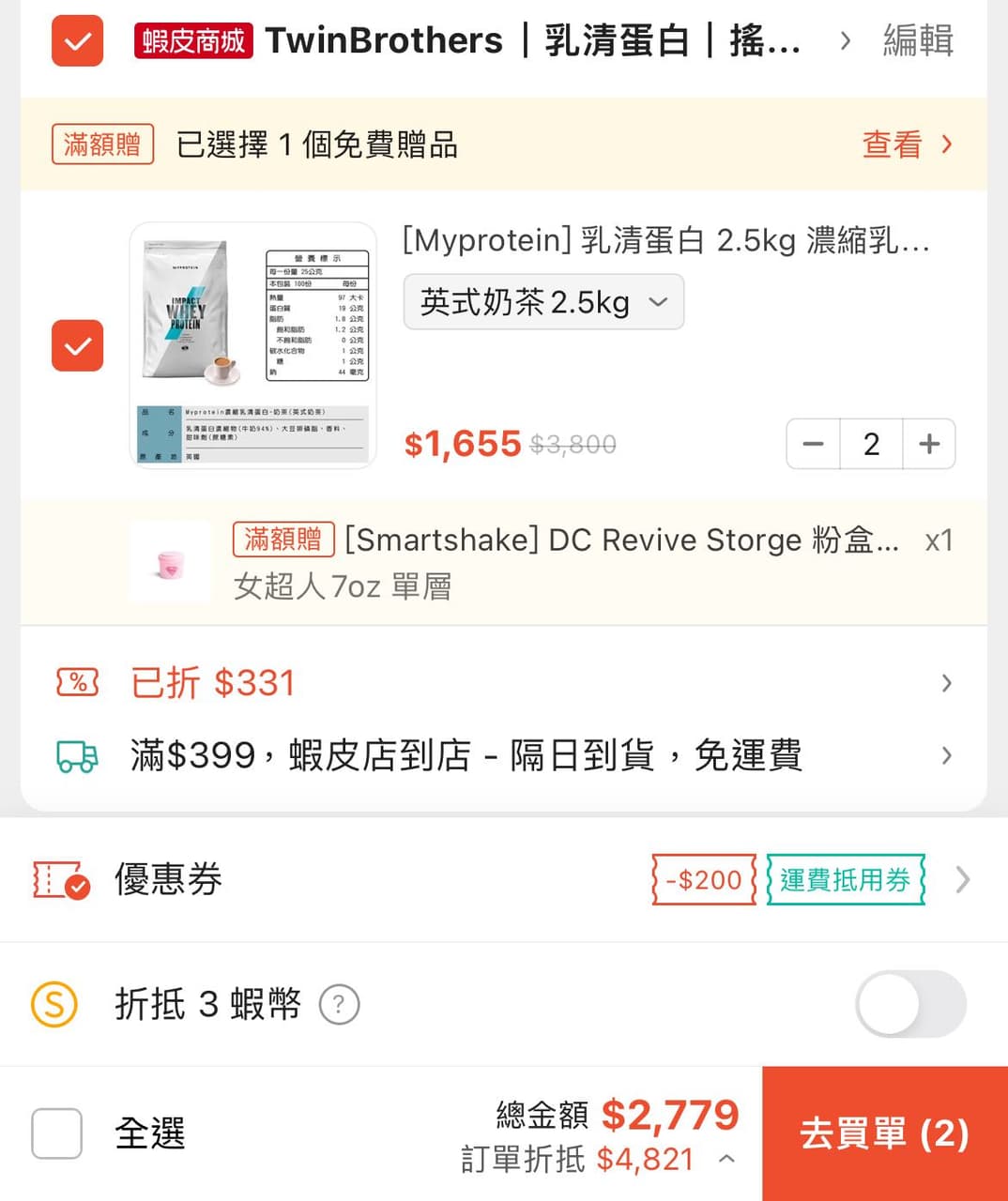Screen dimensions: 1008x1201
Task: Check the 全選 select-all checkbox
Action: coord(56,1134)
